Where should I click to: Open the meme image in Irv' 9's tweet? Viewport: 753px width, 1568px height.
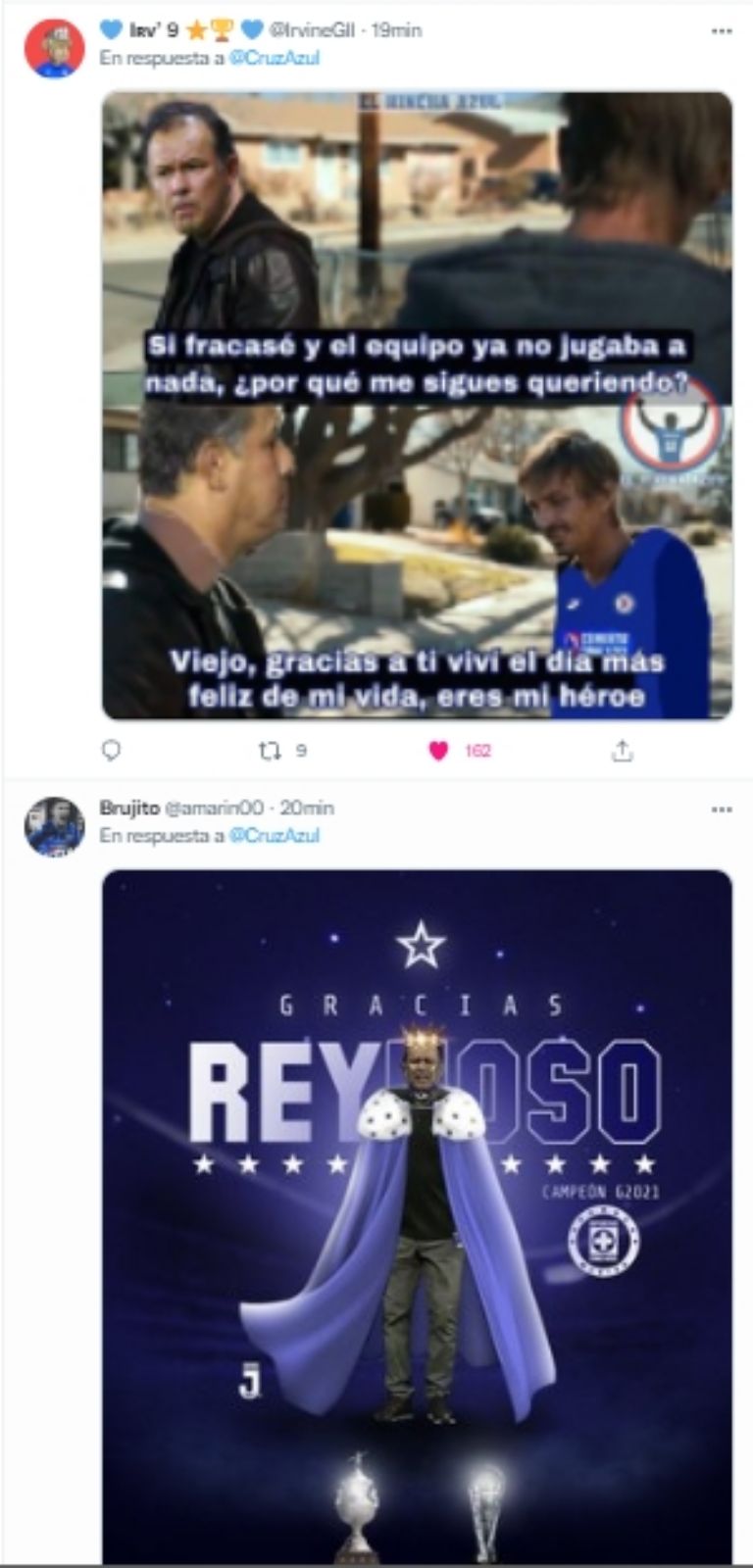tap(417, 405)
